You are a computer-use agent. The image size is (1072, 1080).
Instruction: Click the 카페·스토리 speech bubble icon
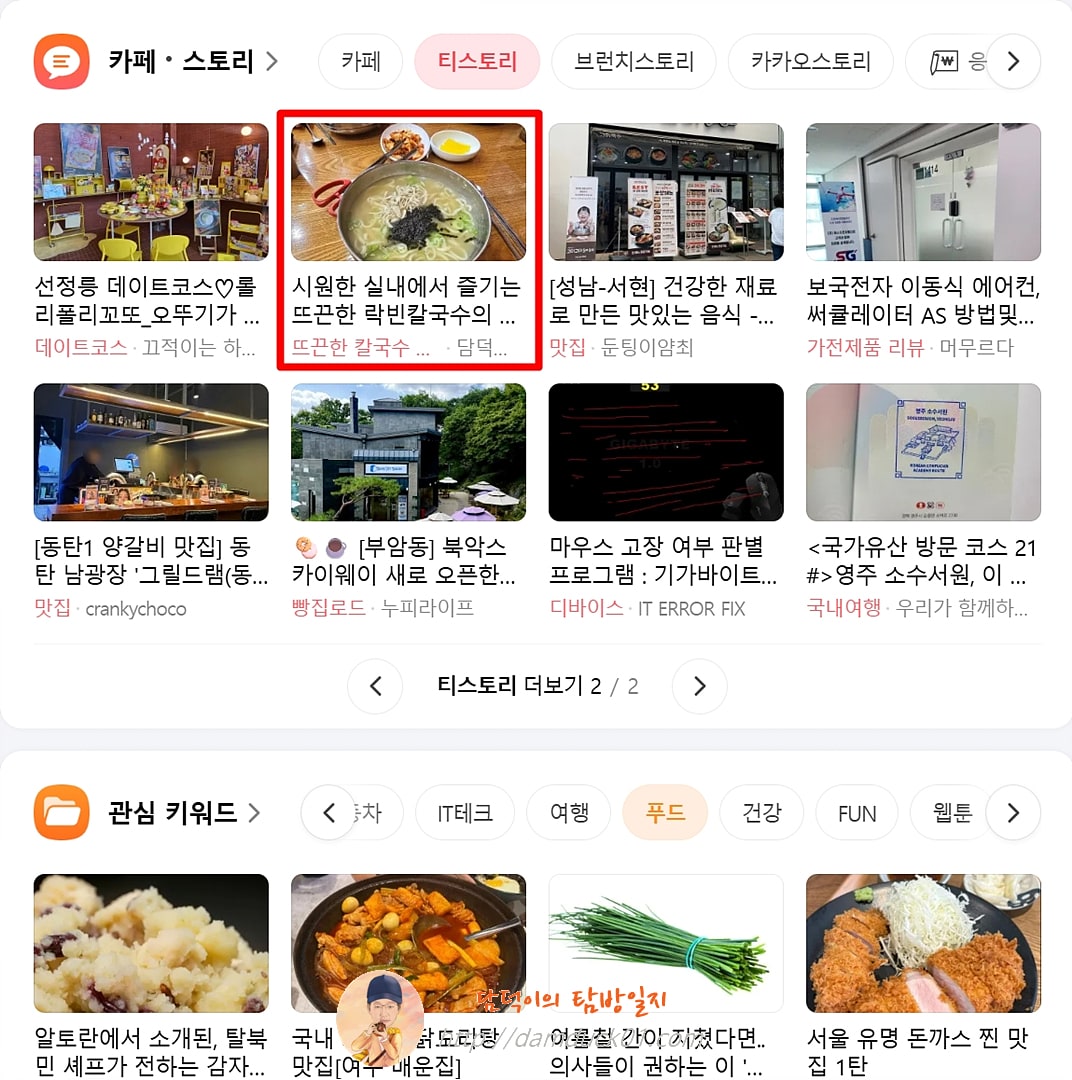tap(62, 61)
